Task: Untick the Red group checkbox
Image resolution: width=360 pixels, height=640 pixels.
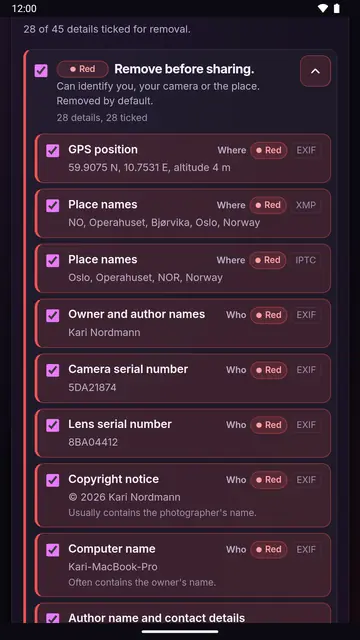Action: point(41,71)
